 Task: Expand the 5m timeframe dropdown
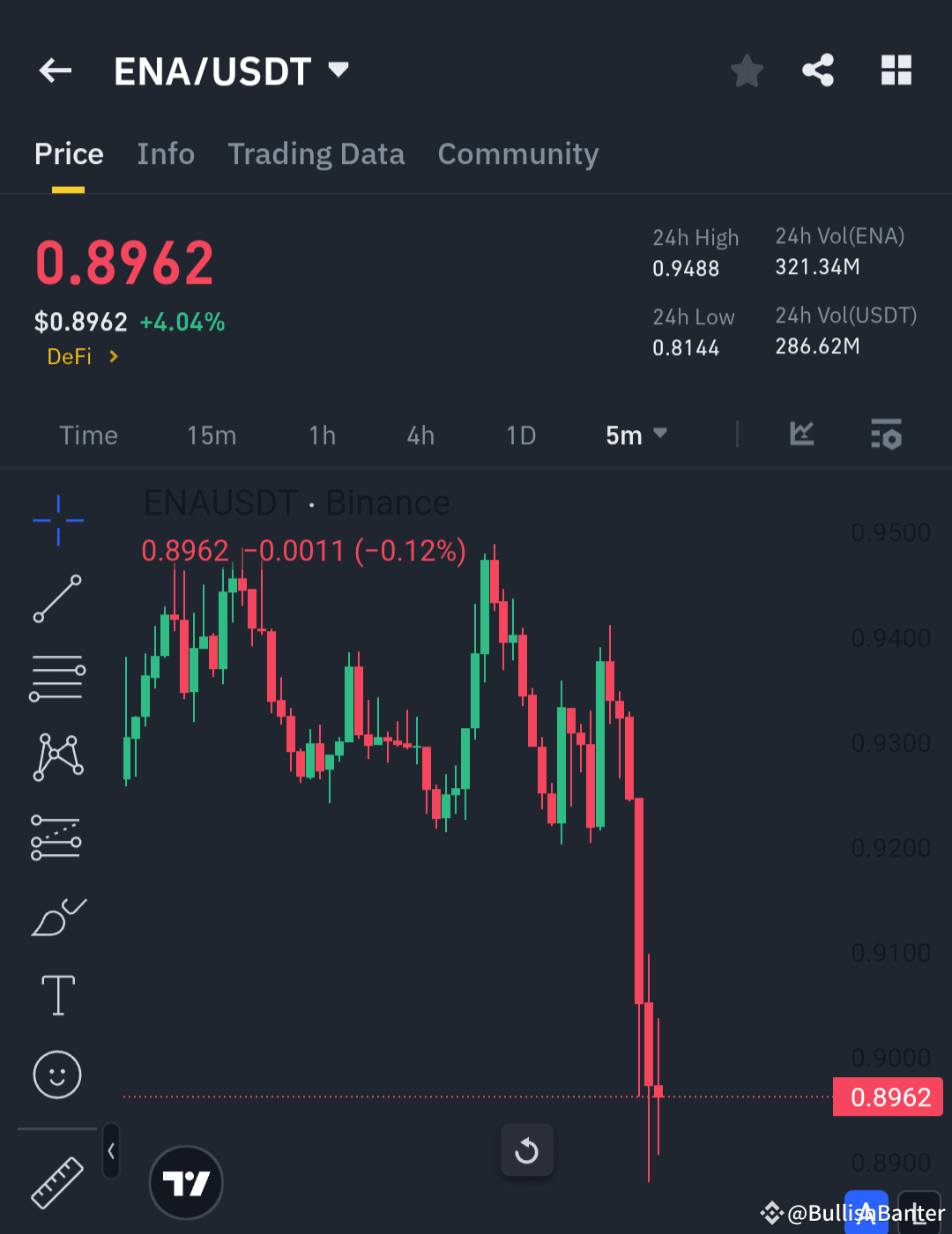[x=636, y=434]
